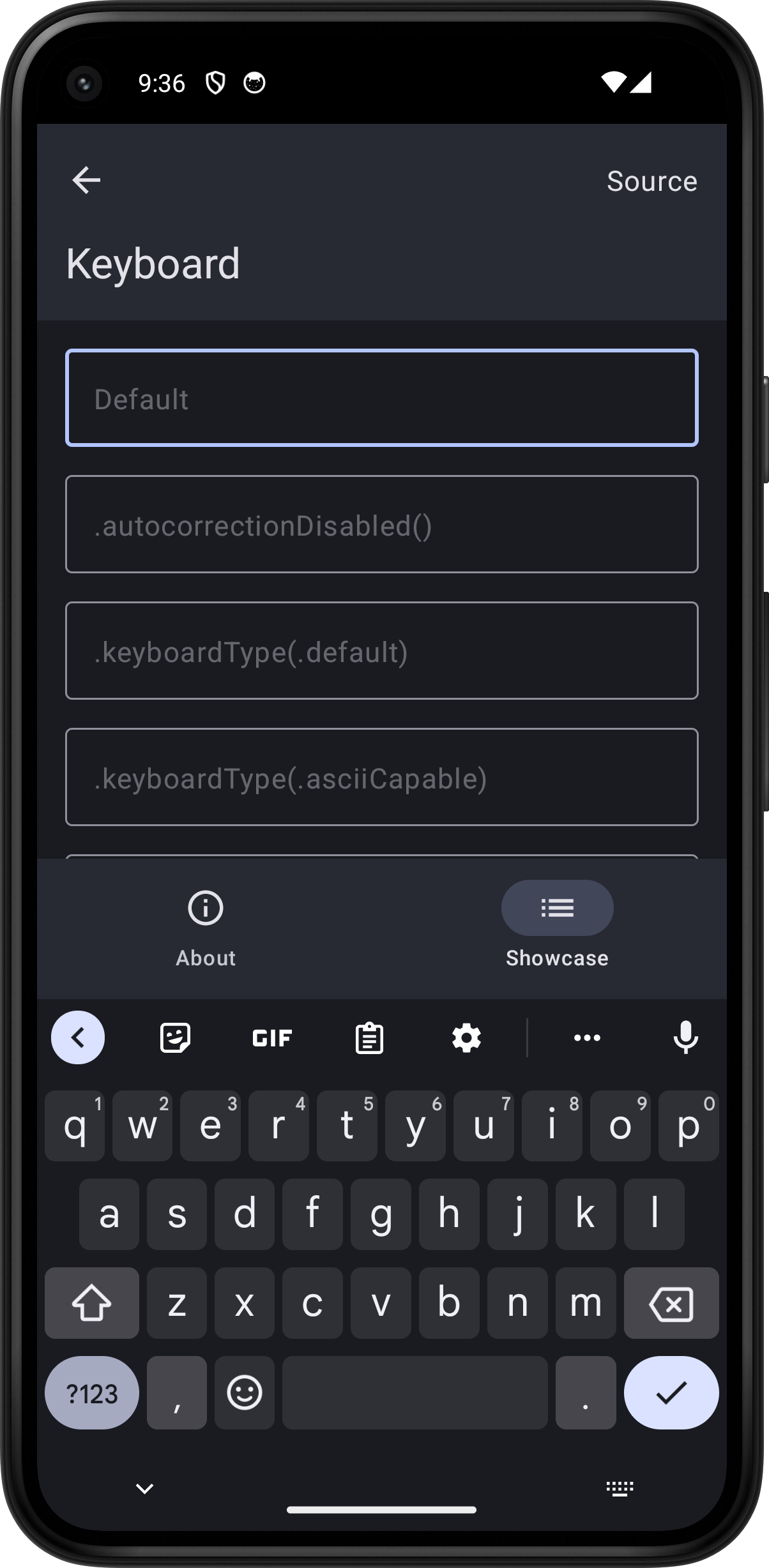
Task: Confirm input with the checkmark key
Action: (671, 1392)
